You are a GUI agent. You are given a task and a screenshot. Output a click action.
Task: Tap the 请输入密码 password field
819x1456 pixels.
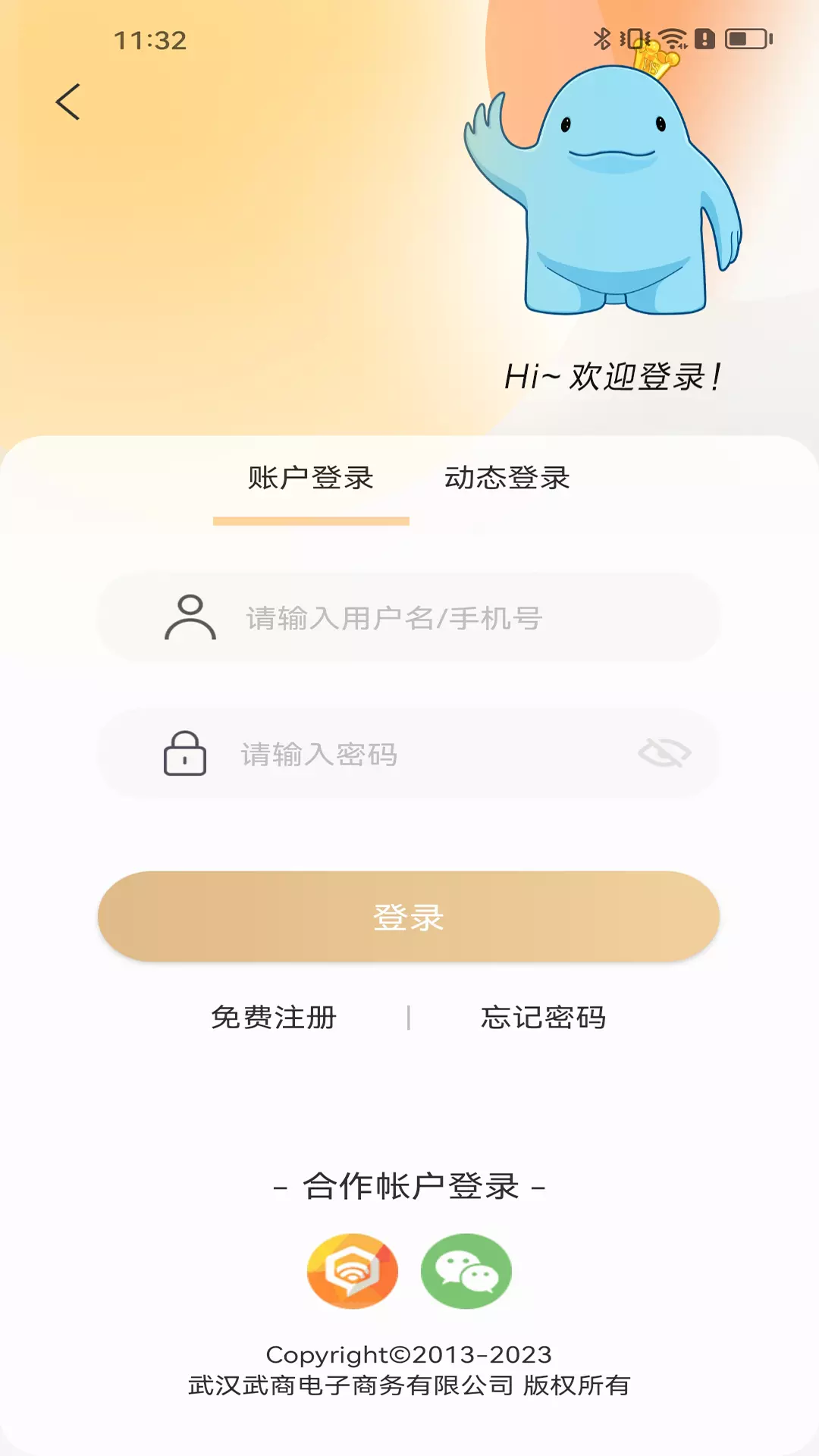click(408, 754)
